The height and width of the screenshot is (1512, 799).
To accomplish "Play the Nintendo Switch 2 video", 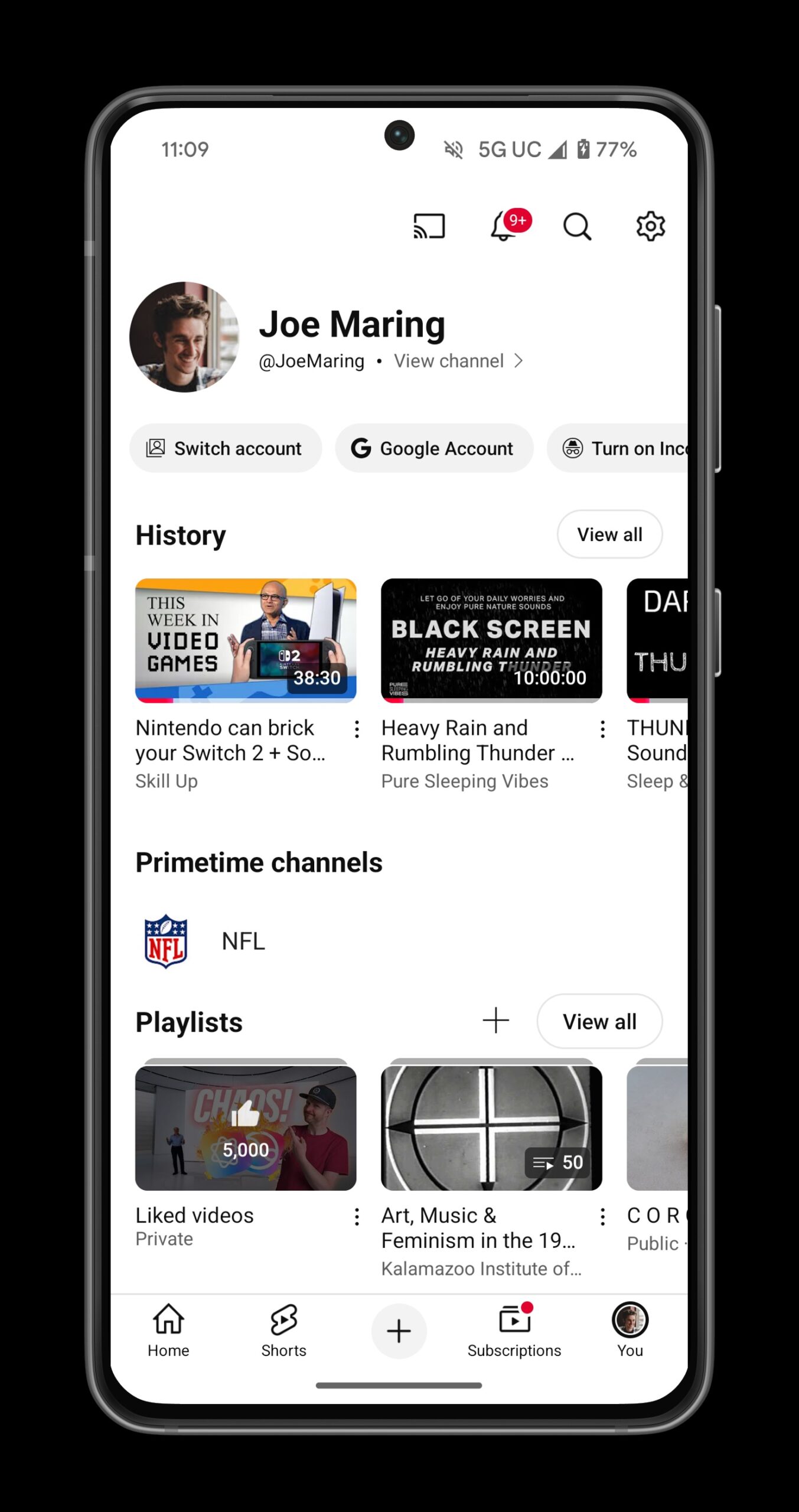I will click(x=246, y=640).
